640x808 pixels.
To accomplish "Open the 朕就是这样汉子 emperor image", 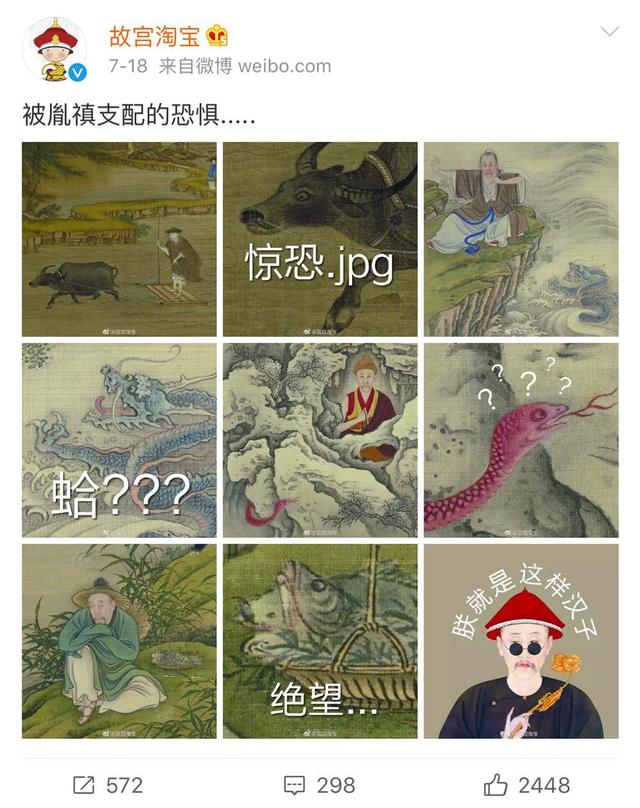I will point(521,641).
